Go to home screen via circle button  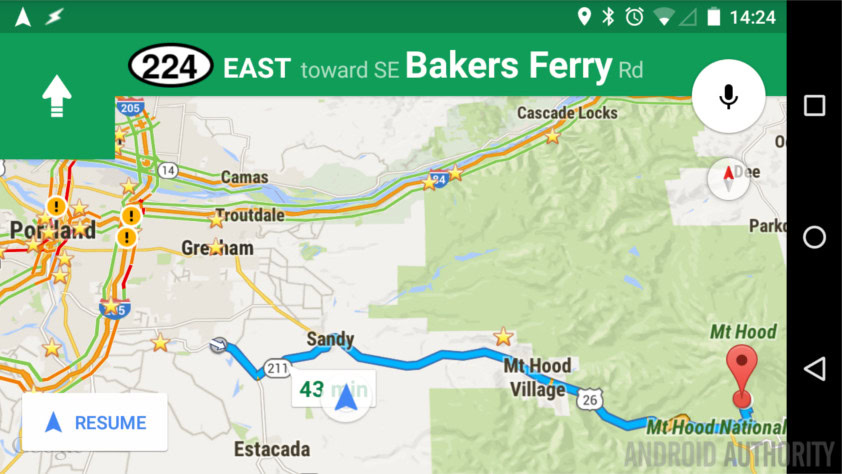tap(814, 237)
